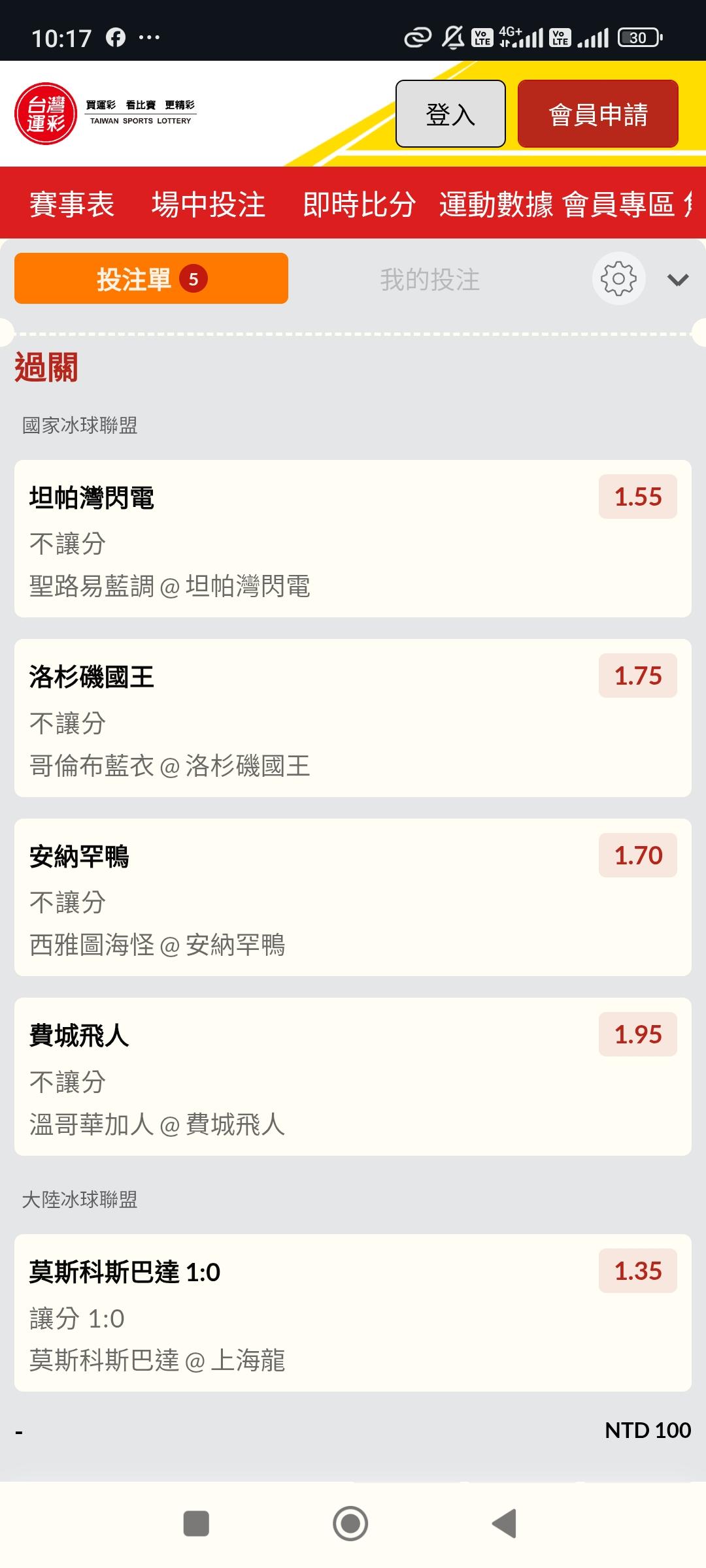The width and height of the screenshot is (706, 1568).
Task: Open bet slip settings gear
Action: [618, 279]
